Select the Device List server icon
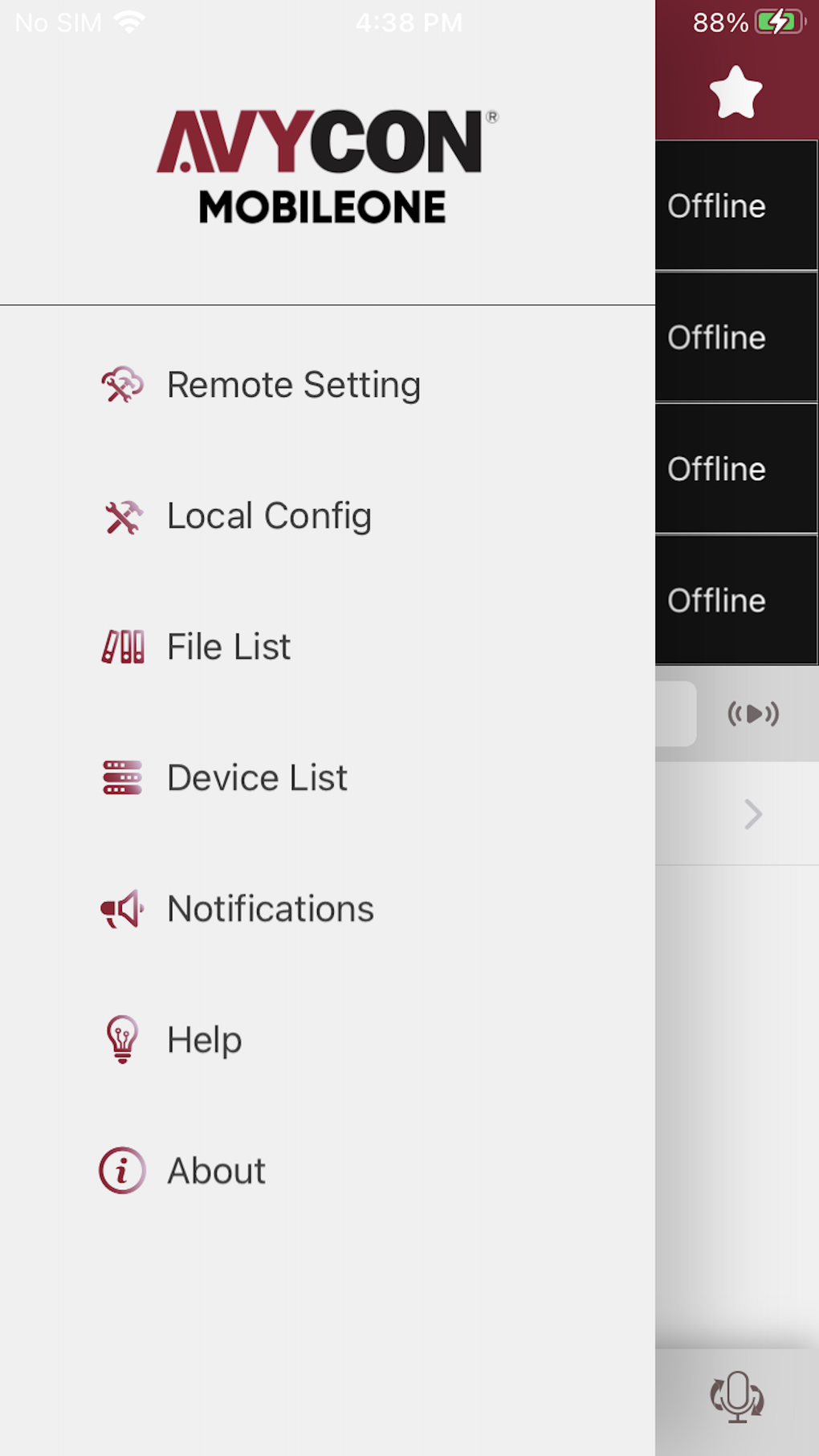The height and width of the screenshot is (1456, 819). click(121, 777)
